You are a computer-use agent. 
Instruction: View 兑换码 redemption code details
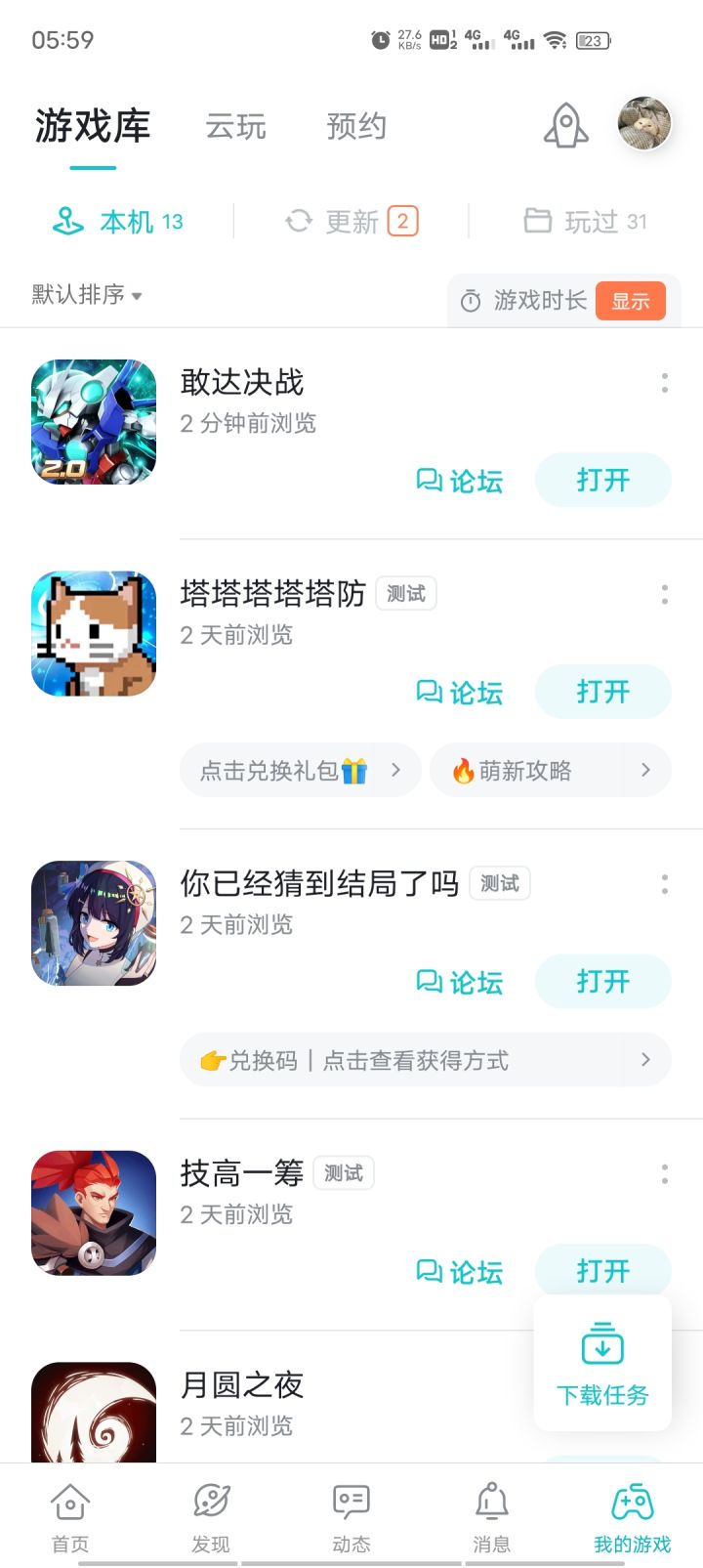point(425,1060)
